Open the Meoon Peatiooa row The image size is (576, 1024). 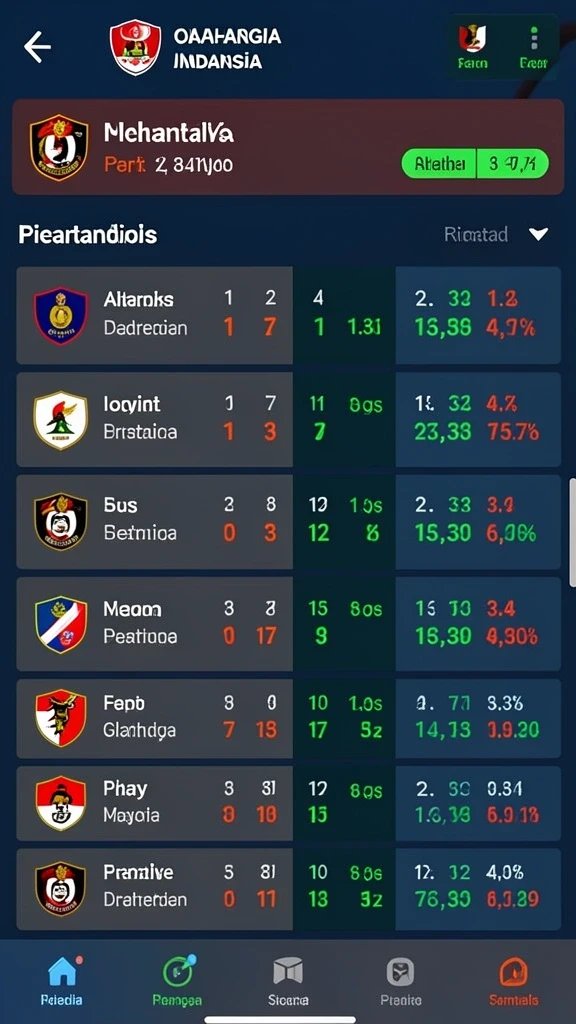pos(288,624)
